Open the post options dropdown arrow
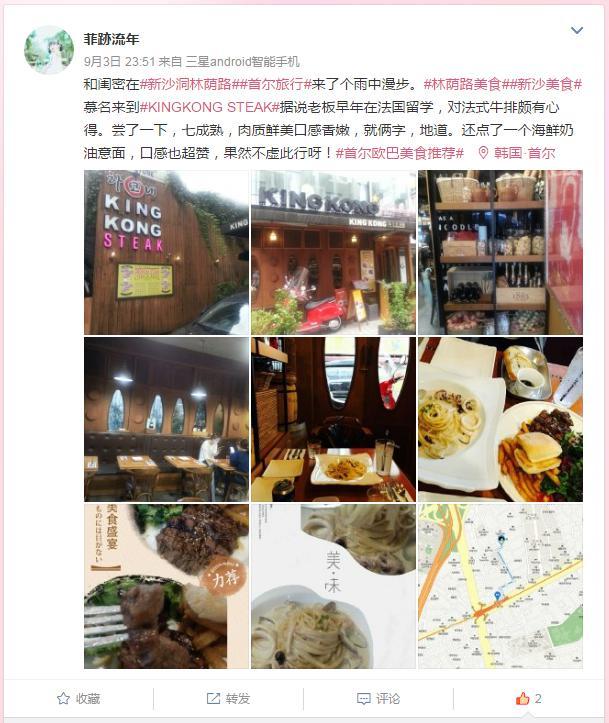This screenshot has width=609, height=723. click(577, 31)
